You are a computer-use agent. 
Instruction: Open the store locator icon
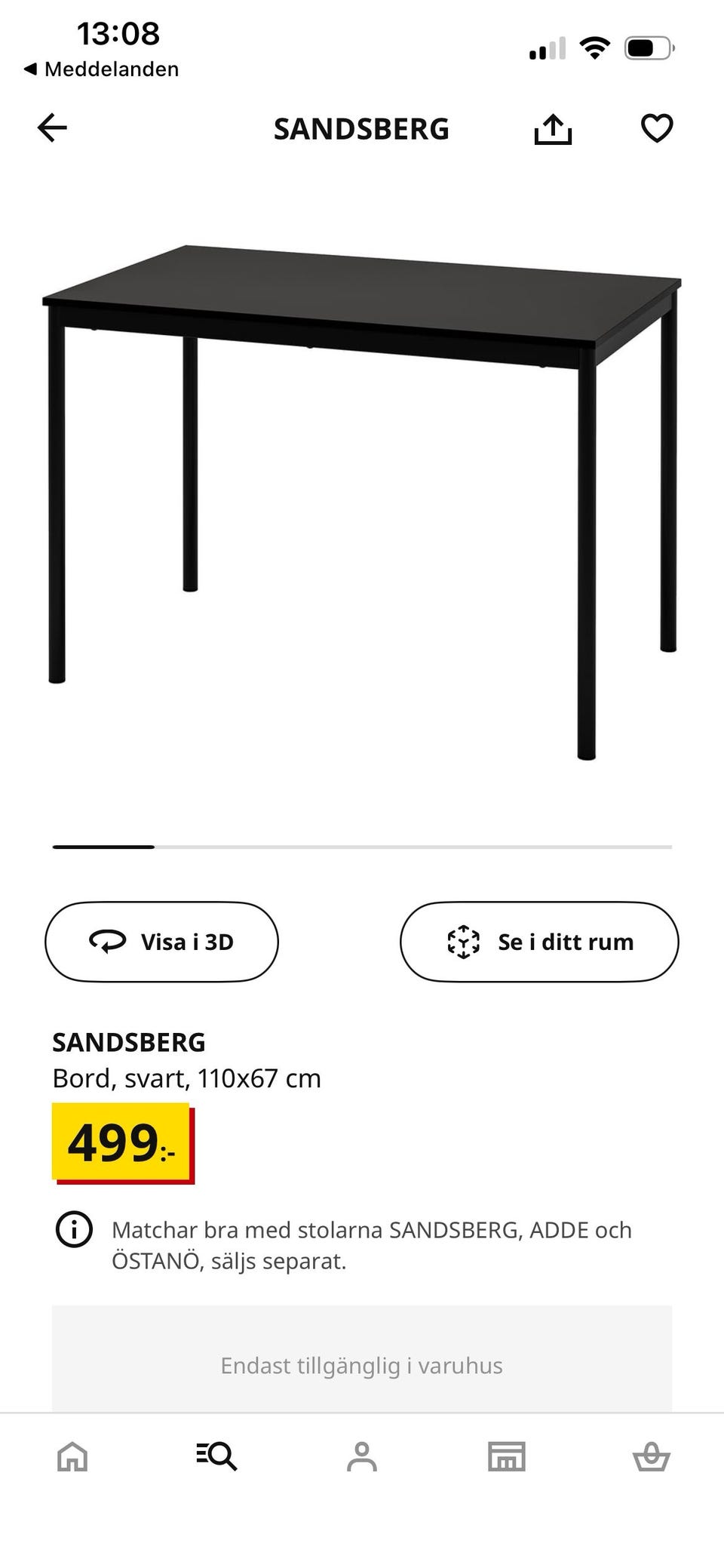pos(507,1456)
